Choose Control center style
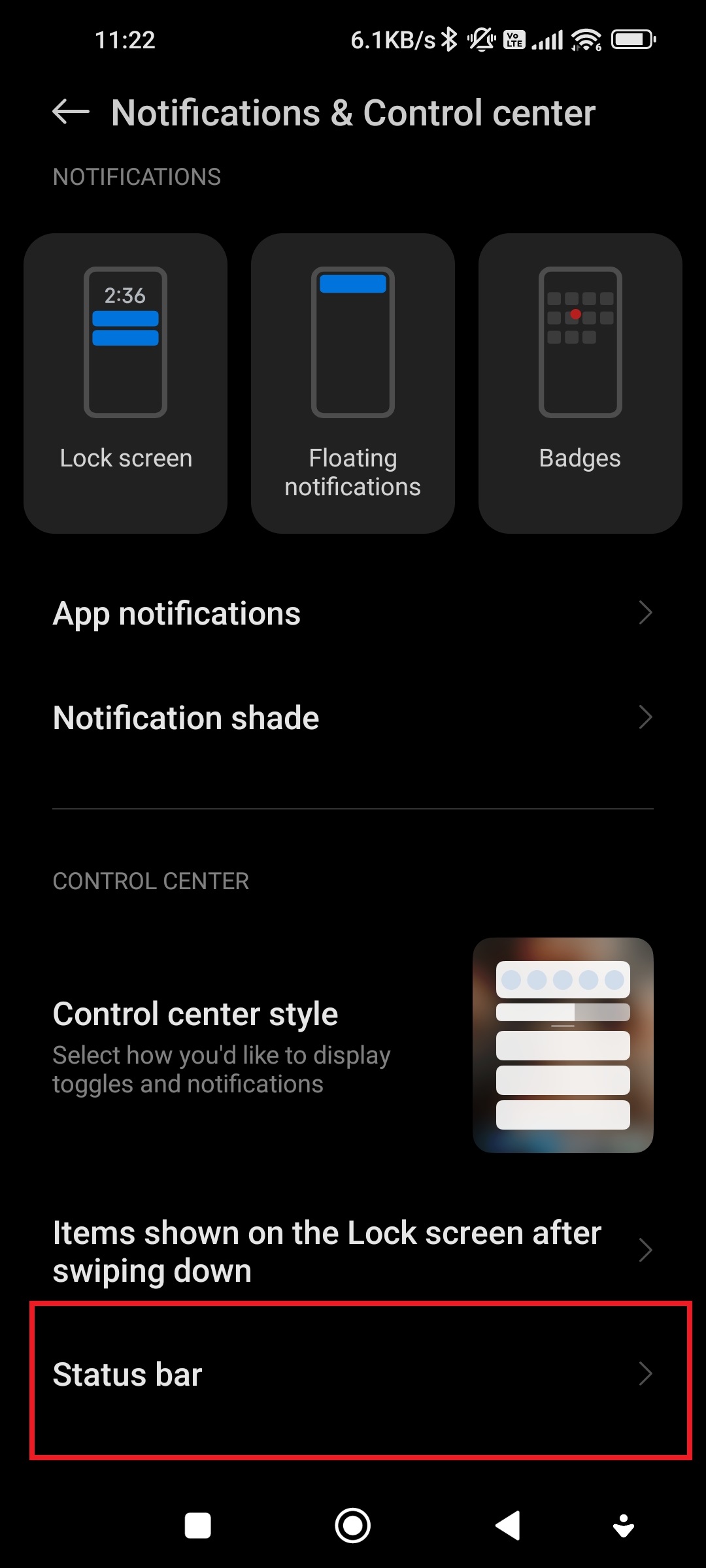The height and width of the screenshot is (1568, 706). 353,1045
